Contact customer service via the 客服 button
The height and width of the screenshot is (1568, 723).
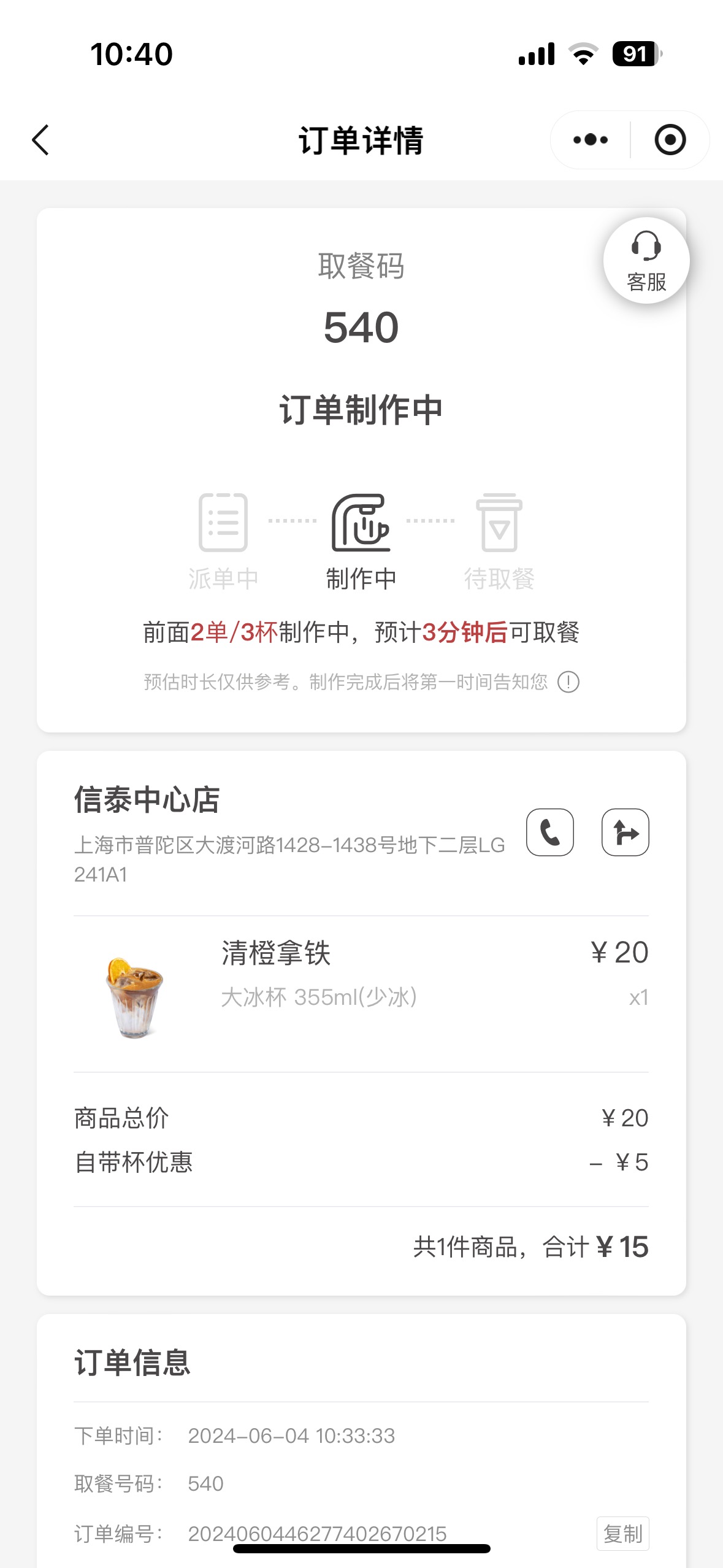(646, 261)
